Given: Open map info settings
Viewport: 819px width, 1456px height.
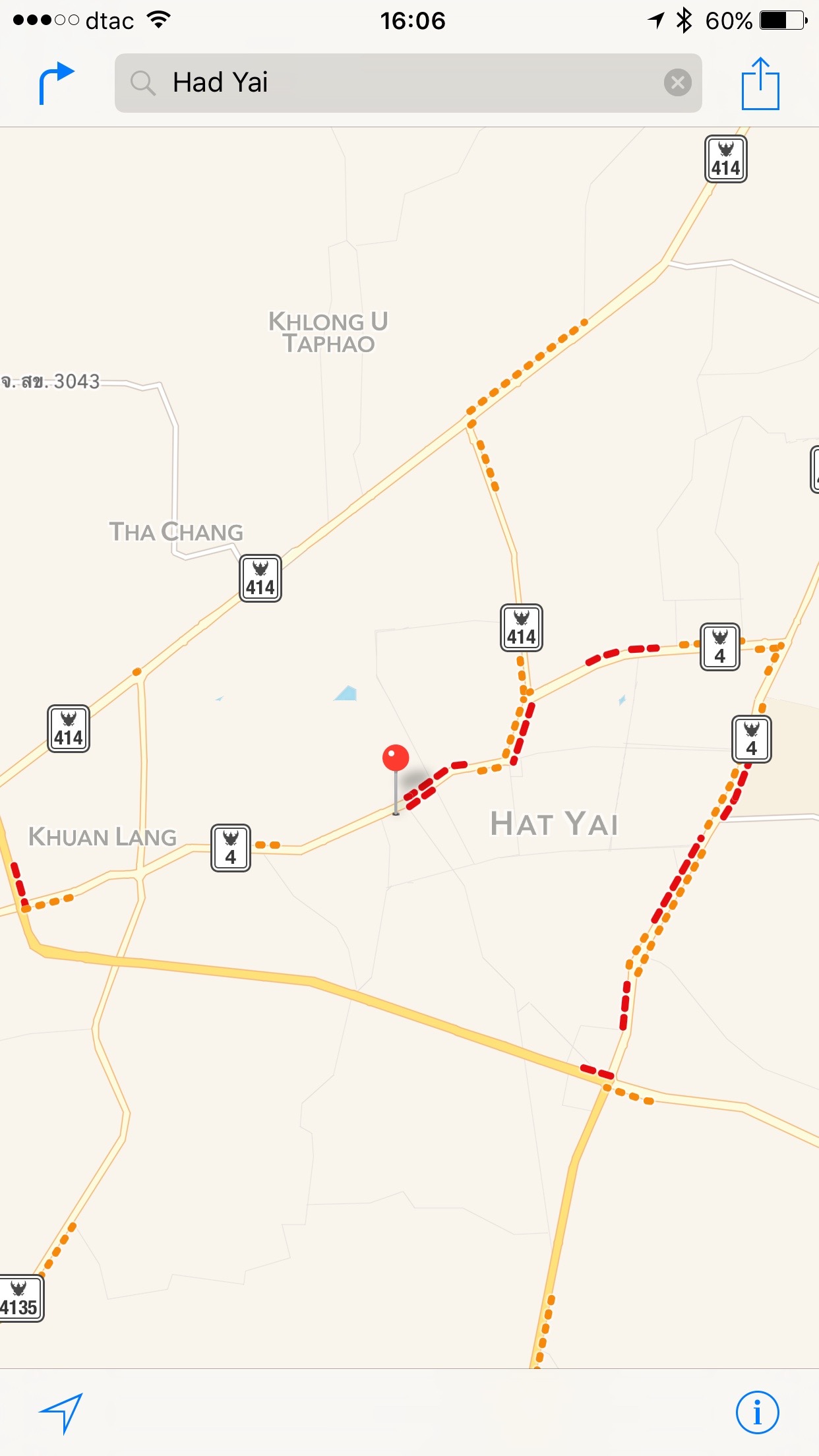Looking at the screenshot, I should pos(757,1412).
